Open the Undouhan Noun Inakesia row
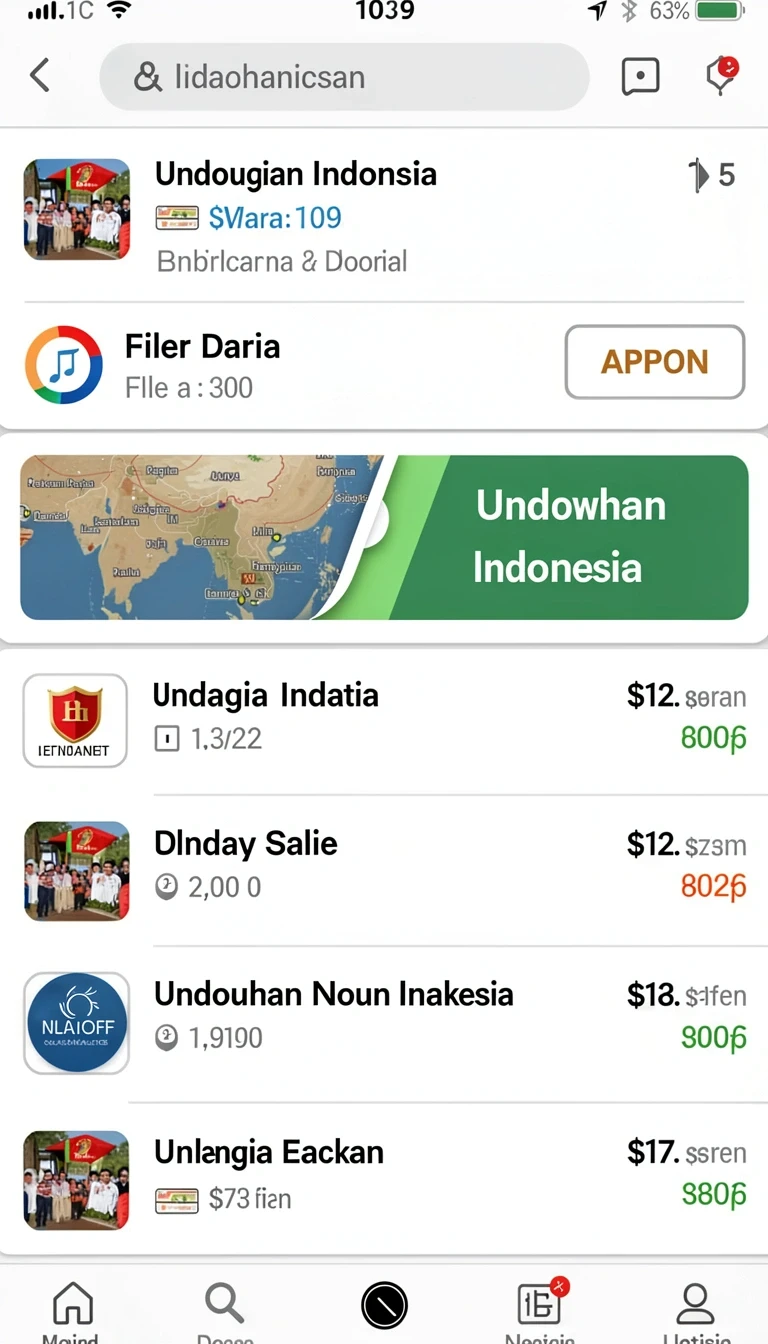 pyautogui.click(x=384, y=1022)
